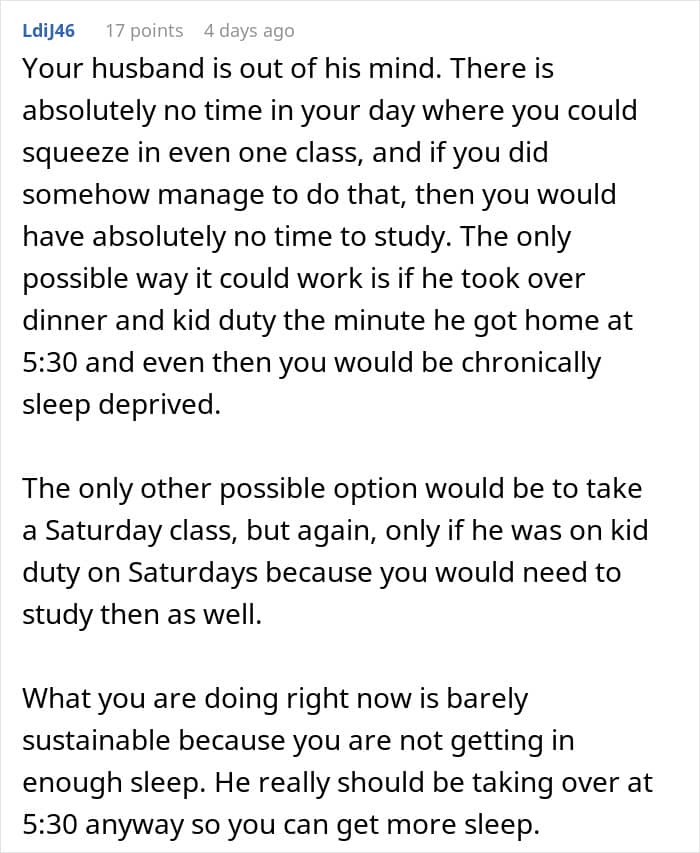Open LdiJ46's user profile
Viewport: 700px width, 853px height.
click(48, 31)
